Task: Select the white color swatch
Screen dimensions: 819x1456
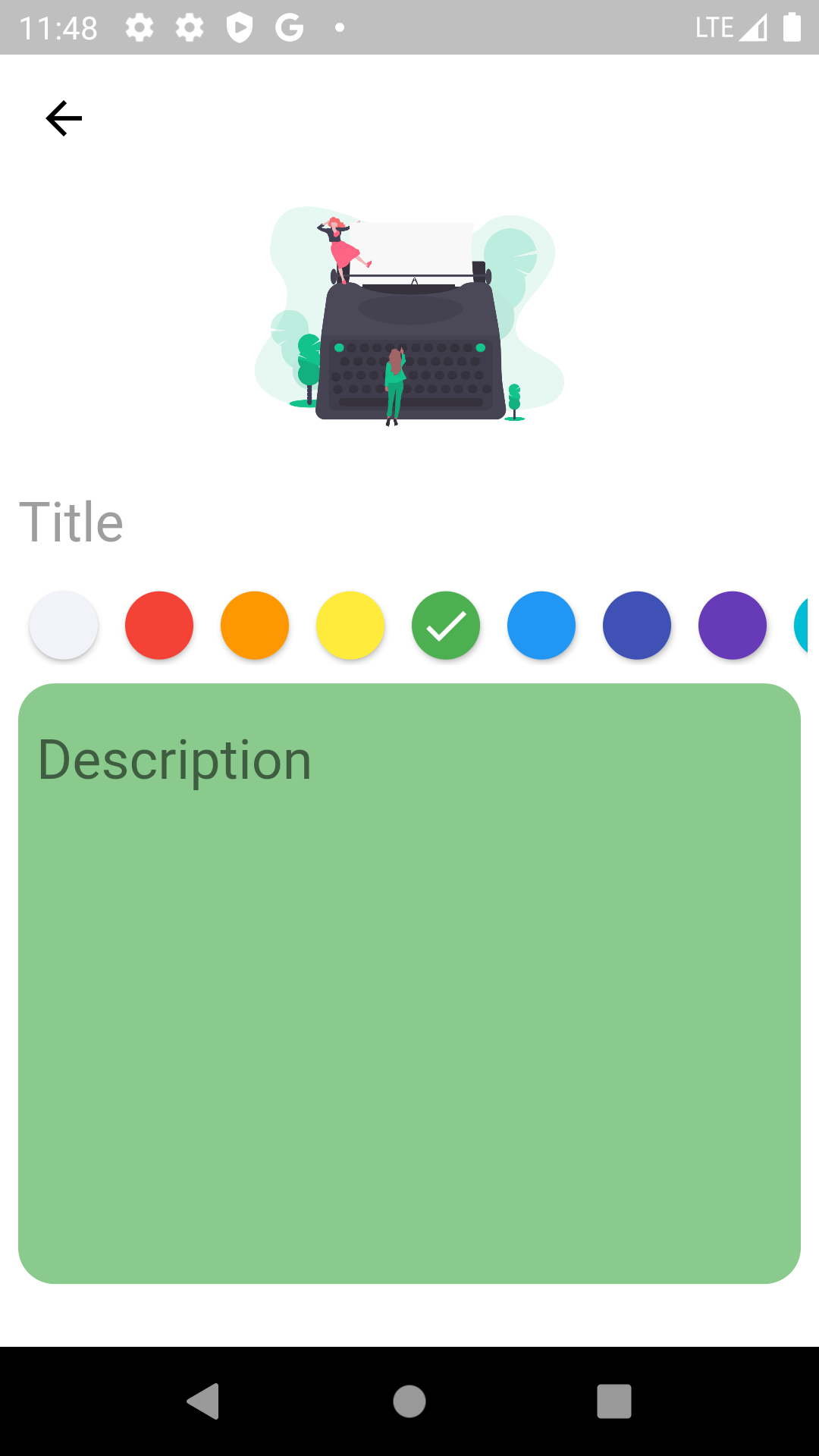Action: [64, 626]
